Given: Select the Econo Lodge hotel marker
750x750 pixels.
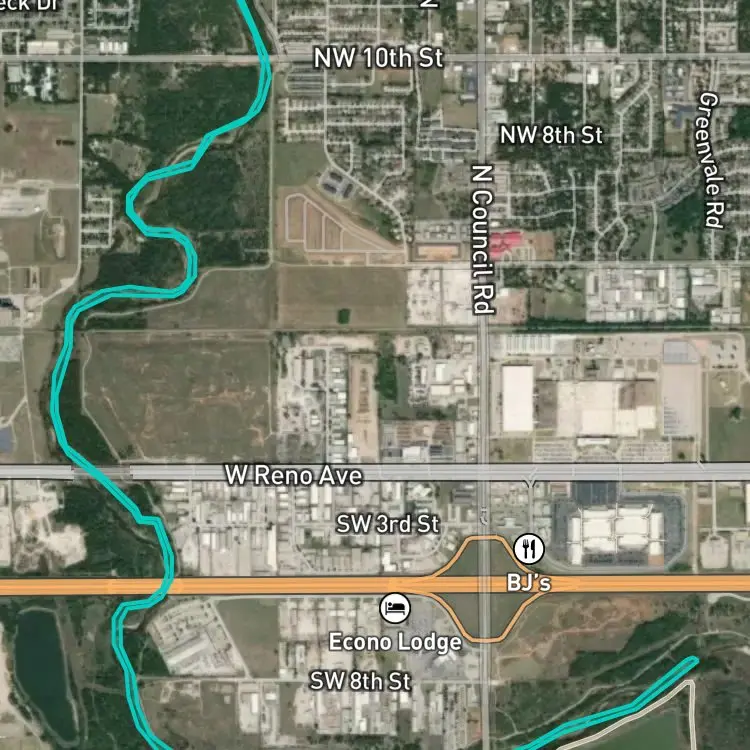Looking at the screenshot, I should coord(395,608).
